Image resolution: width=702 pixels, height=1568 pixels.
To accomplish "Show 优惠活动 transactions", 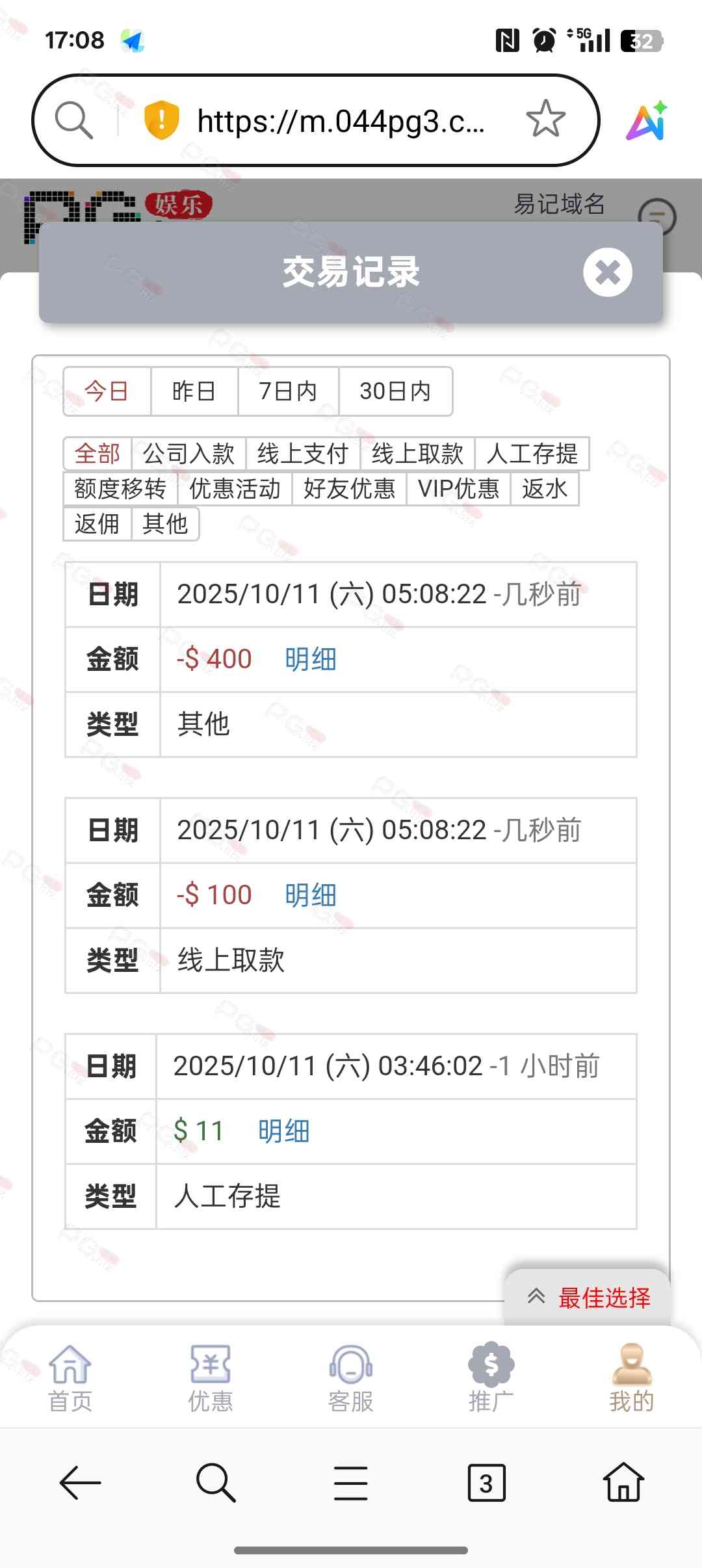I will [235, 489].
